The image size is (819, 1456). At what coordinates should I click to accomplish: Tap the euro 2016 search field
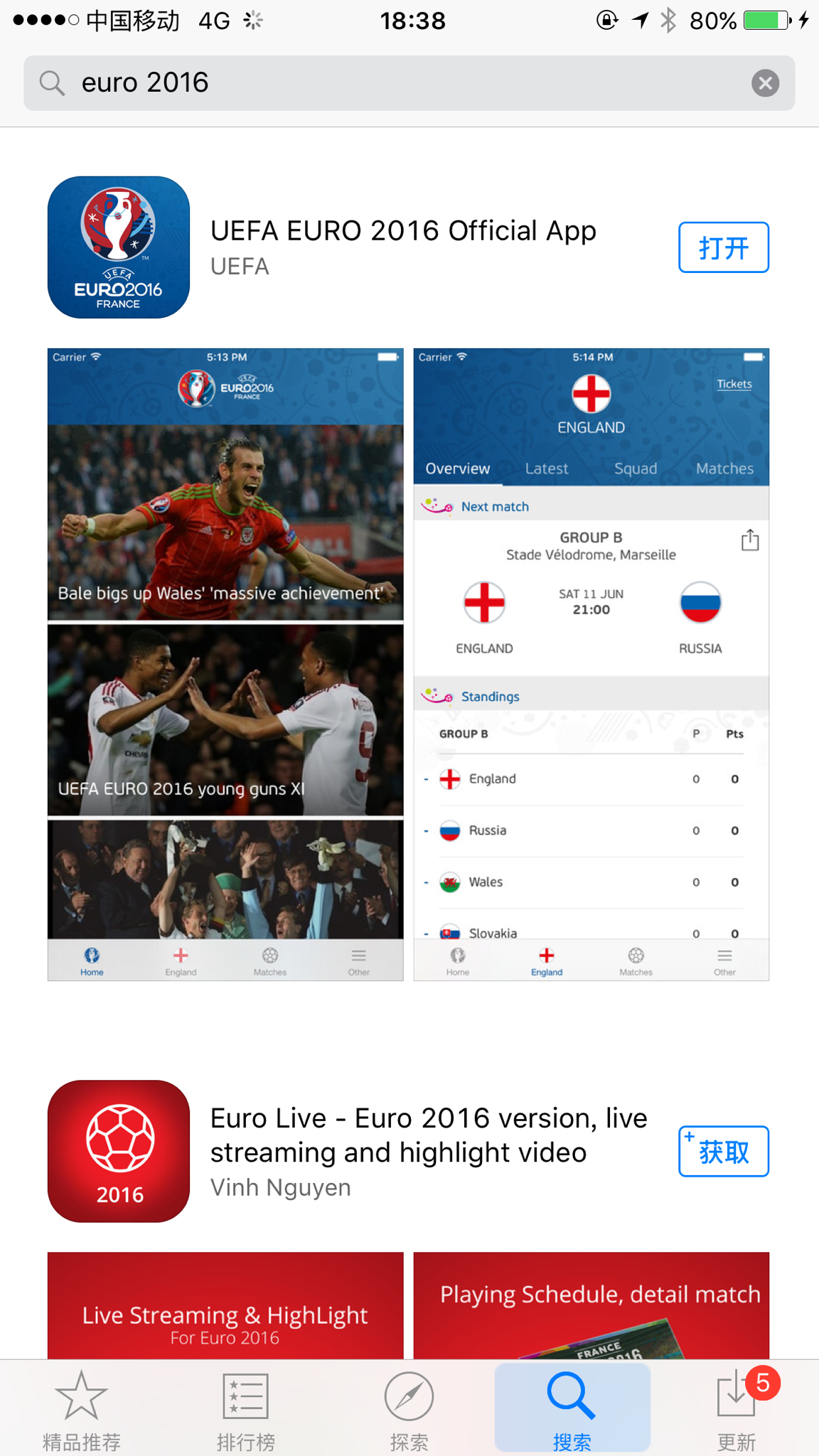[398, 83]
